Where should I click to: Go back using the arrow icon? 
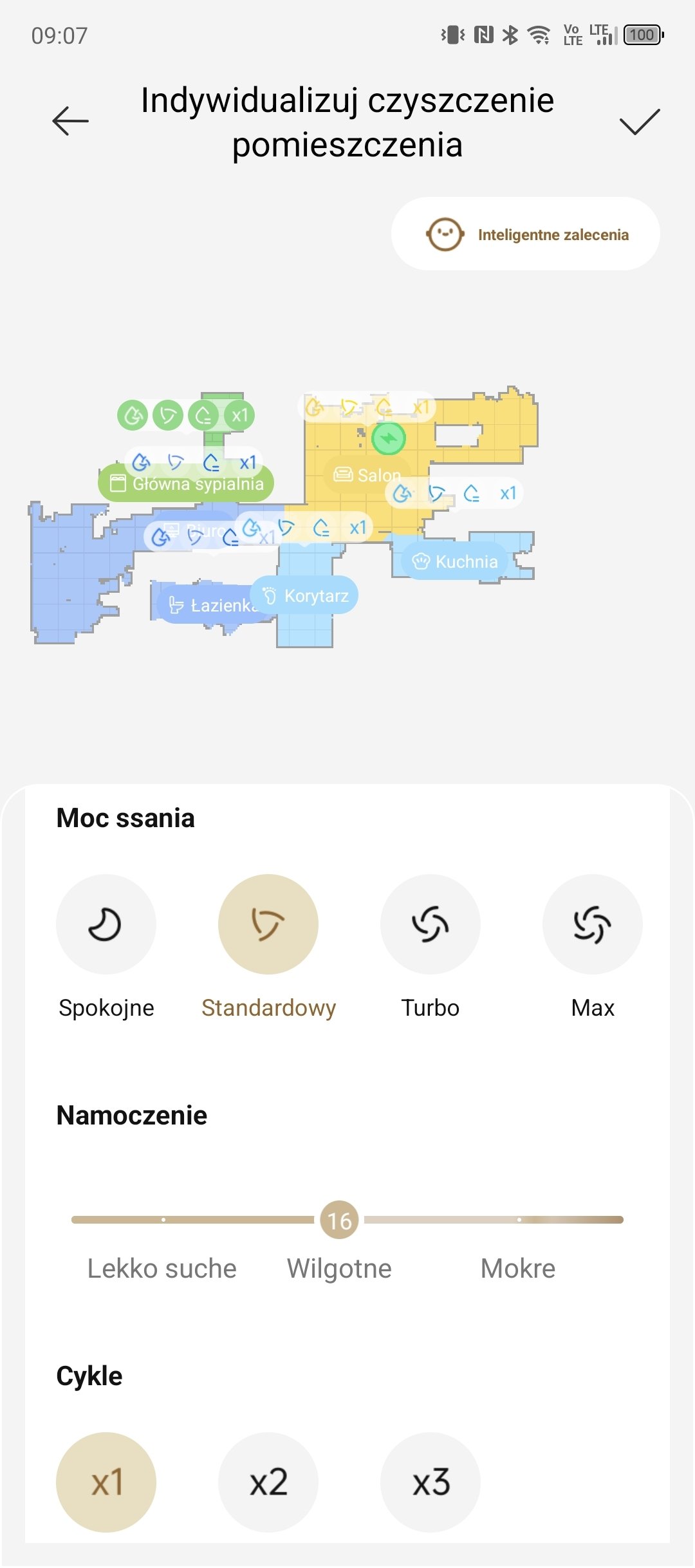pos(70,121)
